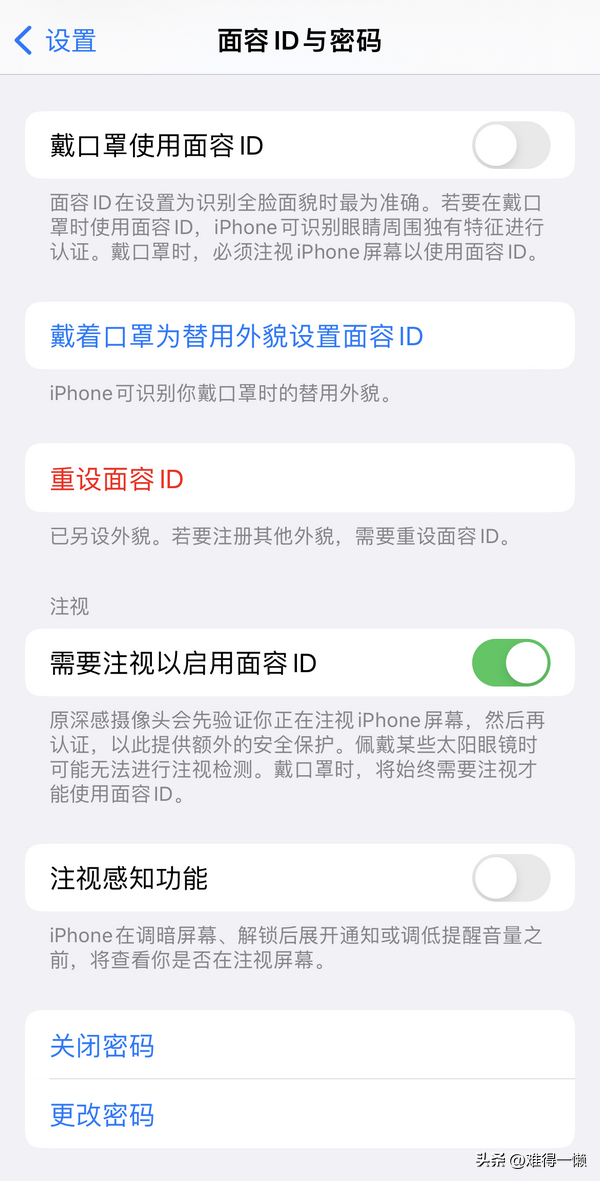Go back to 设置
600x1181 pixels.
pos(56,41)
